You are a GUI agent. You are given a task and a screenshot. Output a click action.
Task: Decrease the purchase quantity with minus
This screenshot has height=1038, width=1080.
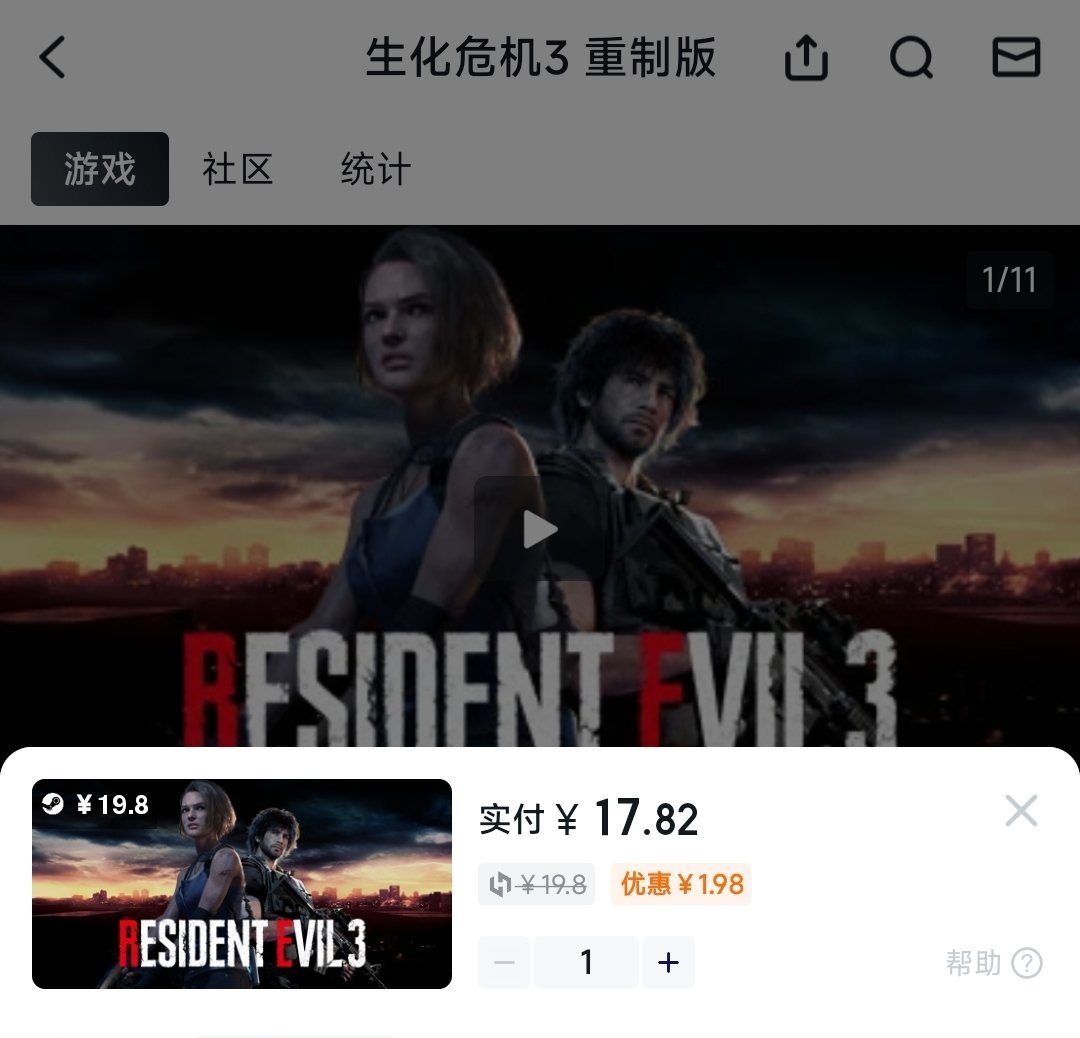[505, 963]
